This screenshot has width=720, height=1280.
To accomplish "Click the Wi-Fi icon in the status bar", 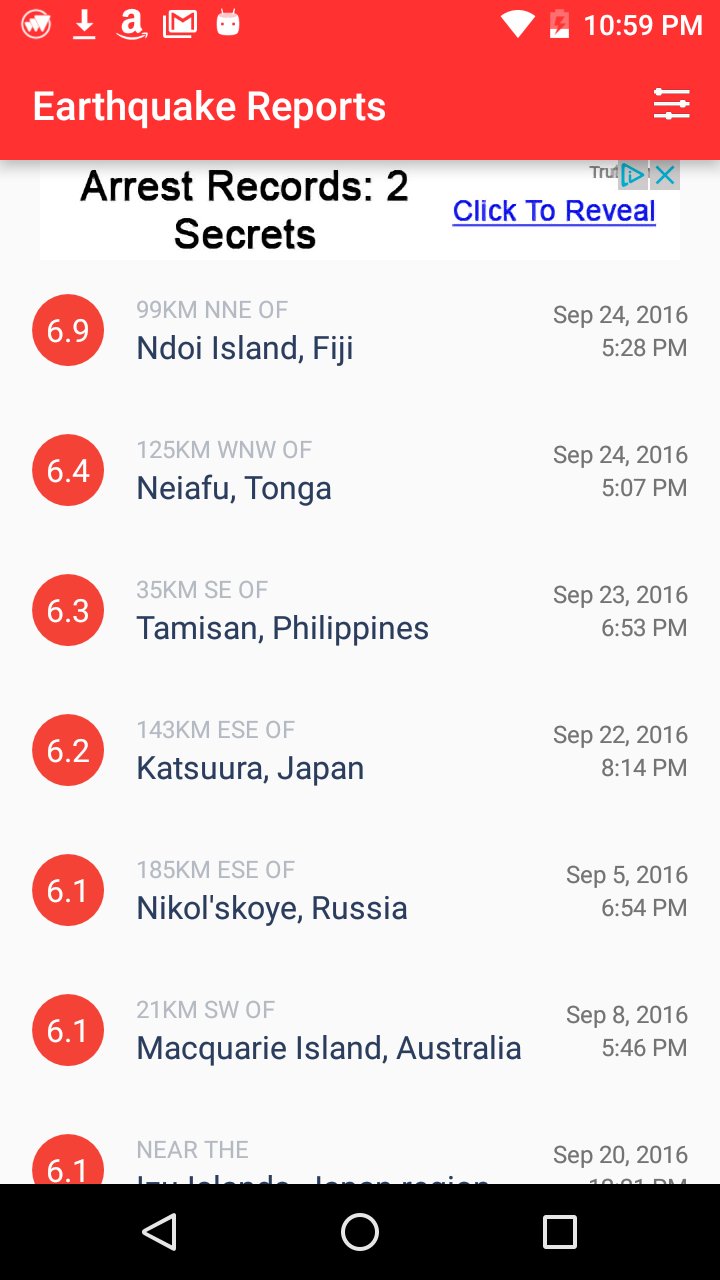I will pyautogui.click(x=518, y=24).
